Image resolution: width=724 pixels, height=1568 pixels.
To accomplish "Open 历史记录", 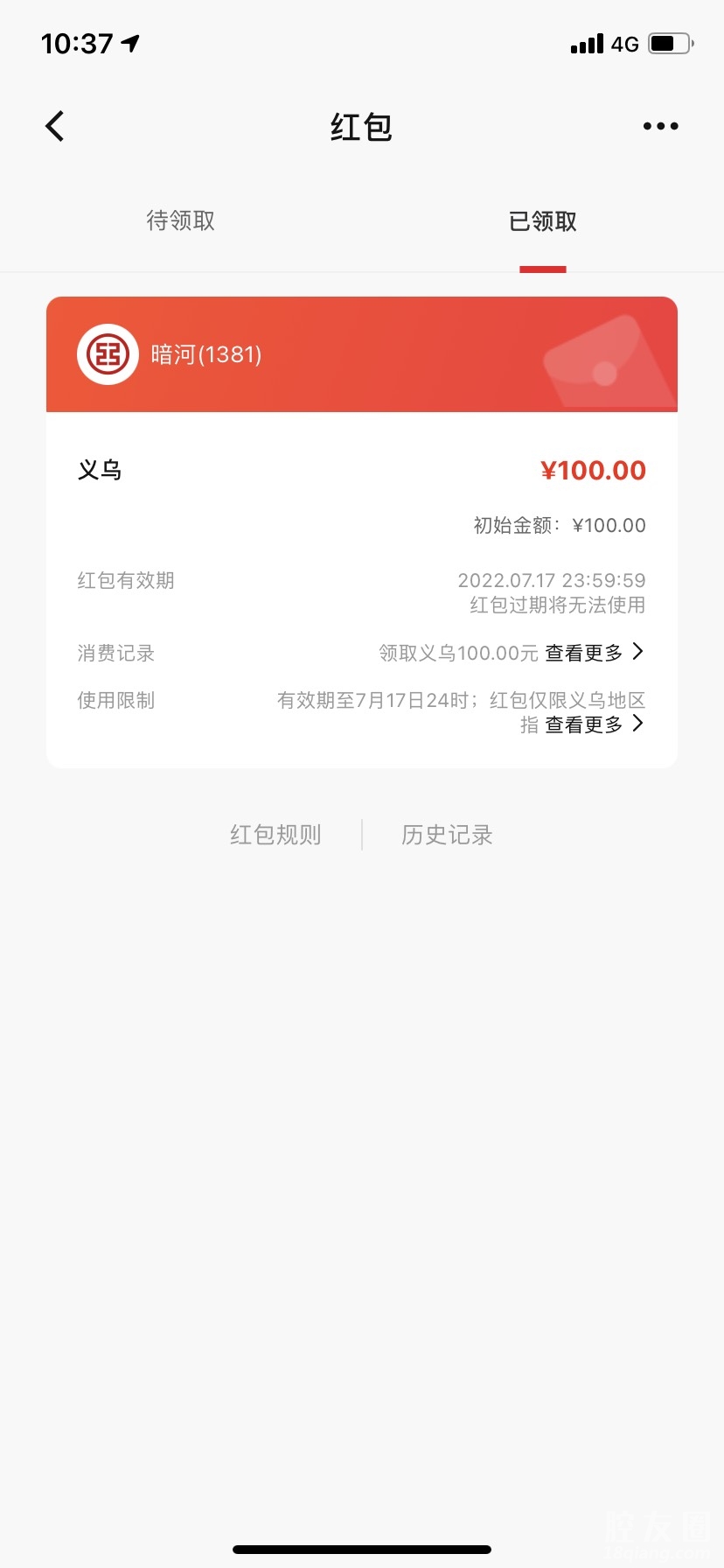I will [447, 835].
